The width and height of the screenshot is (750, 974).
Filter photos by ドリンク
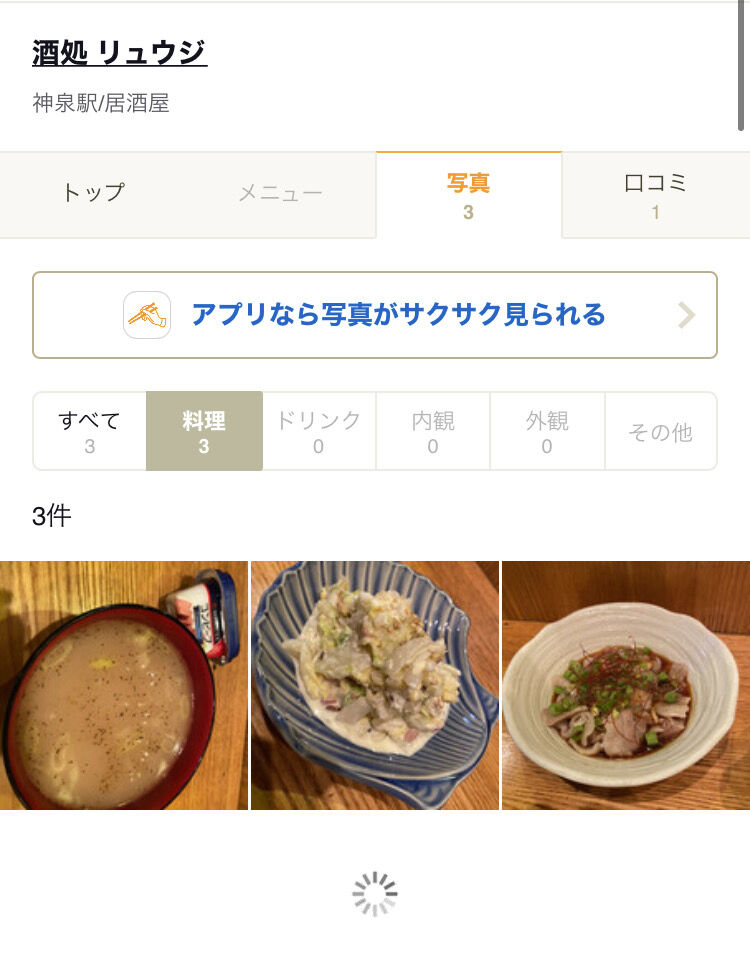(318, 431)
